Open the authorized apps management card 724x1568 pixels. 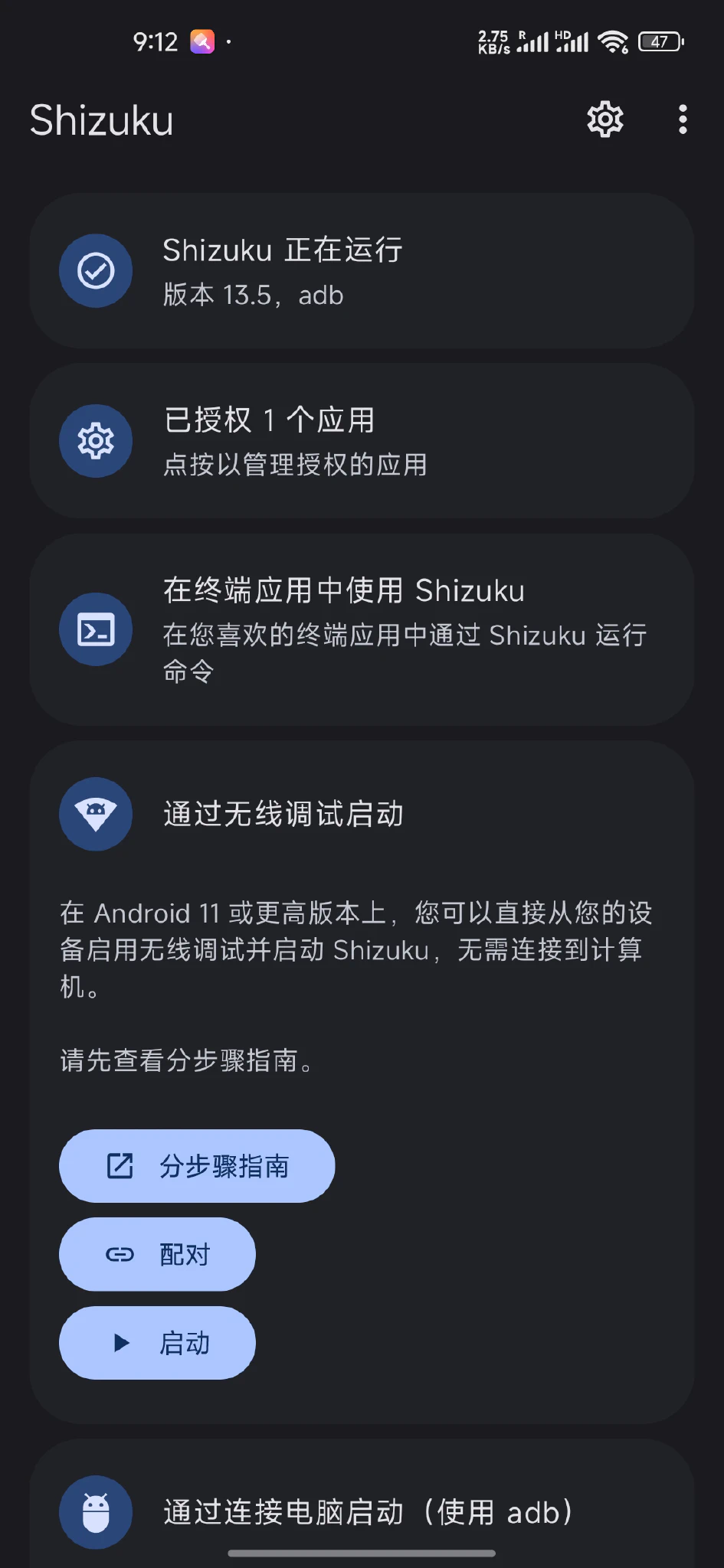click(x=362, y=441)
